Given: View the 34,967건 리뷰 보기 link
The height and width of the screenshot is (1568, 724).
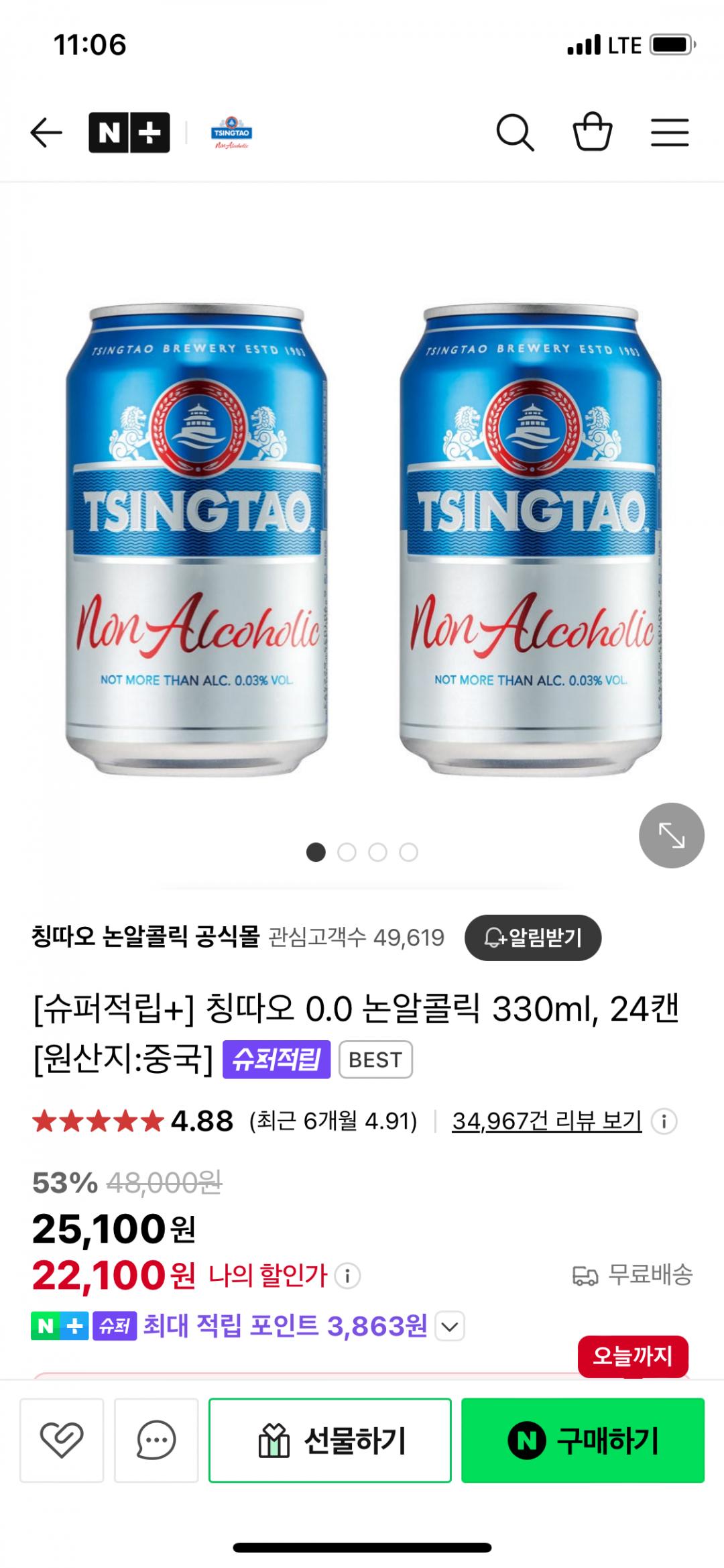Looking at the screenshot, I should coord(547,1121).
